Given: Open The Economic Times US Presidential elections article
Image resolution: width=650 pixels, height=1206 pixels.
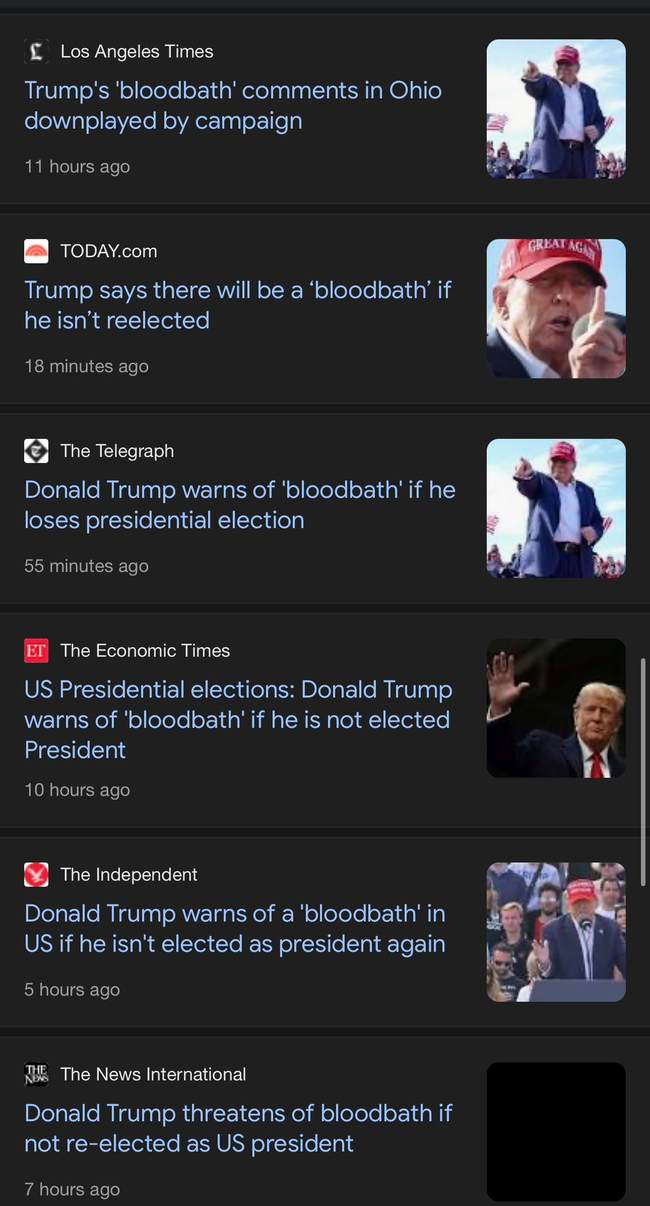Looking at the screenshot, I should point(238,719).
